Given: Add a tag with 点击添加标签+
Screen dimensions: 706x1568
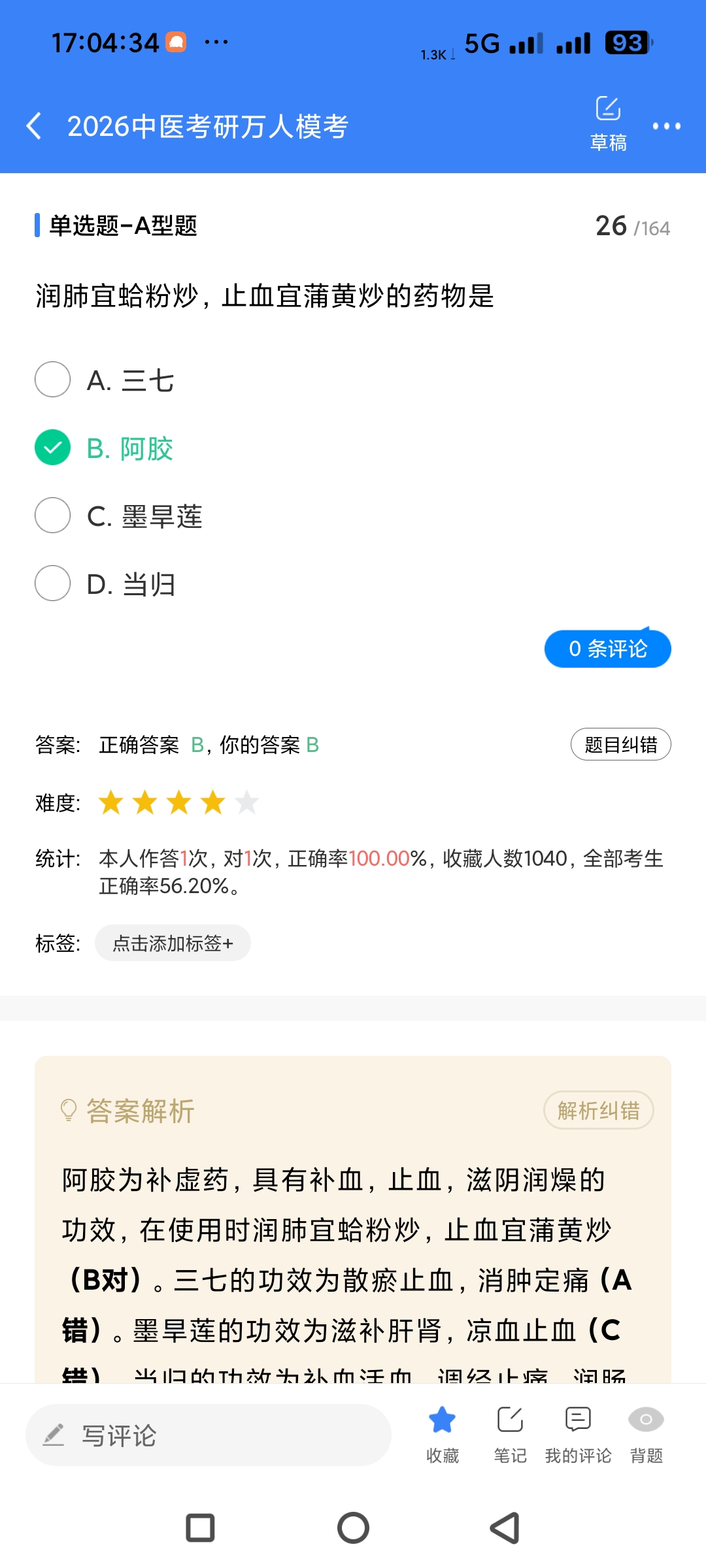Looking at the screenshot, I should pyautogui.click(x=173, y=943).
